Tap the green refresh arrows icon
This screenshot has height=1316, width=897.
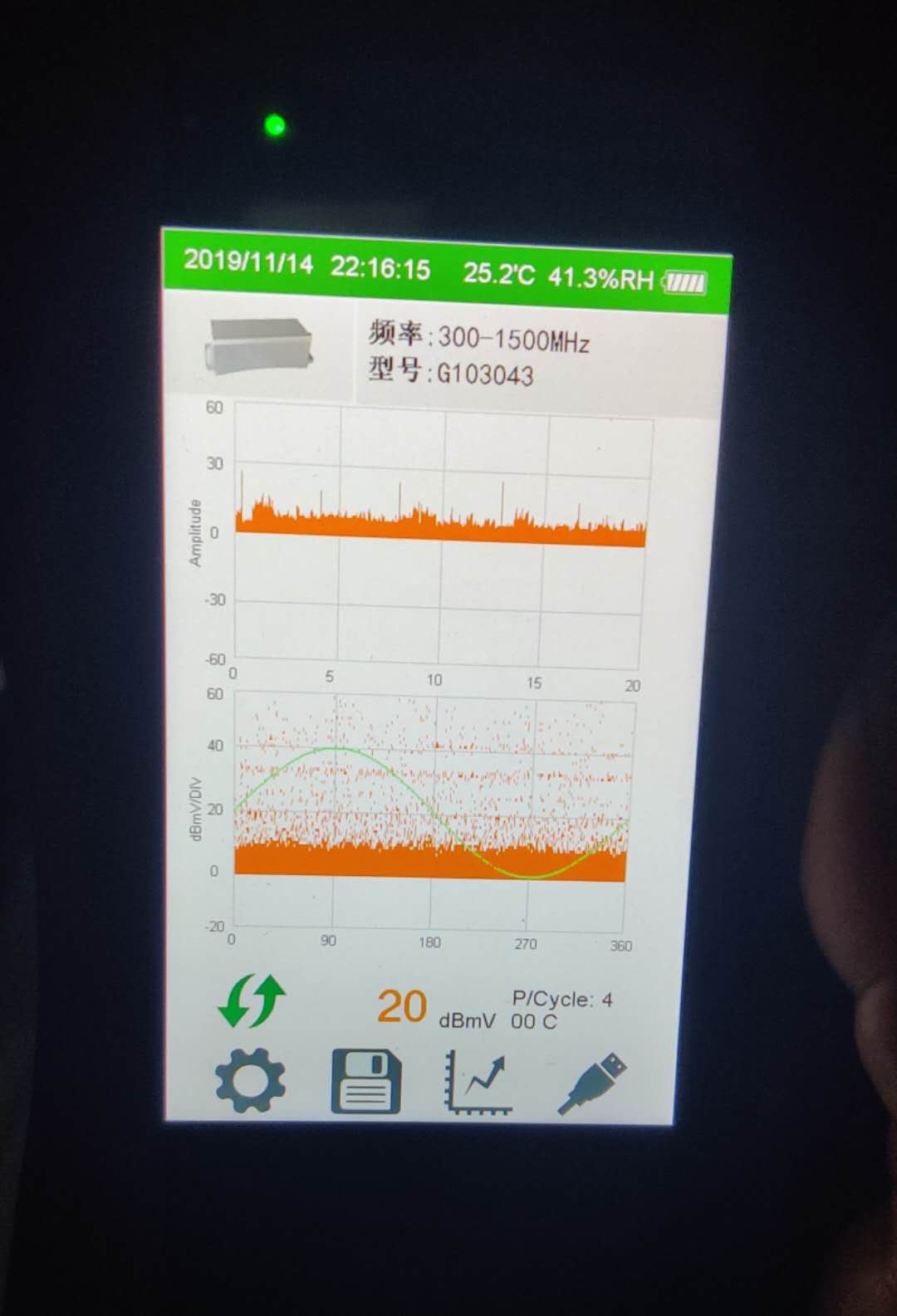tap(251, 1000)
